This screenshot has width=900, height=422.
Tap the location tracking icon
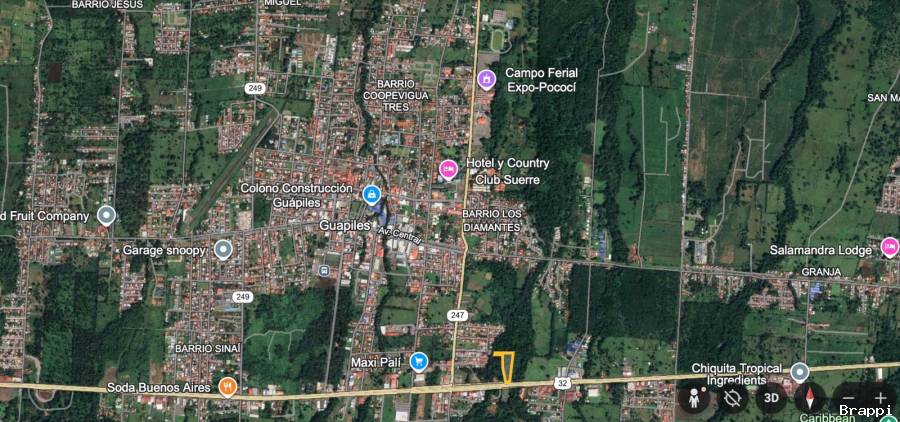pyautogui.click(x=733, y=398)
